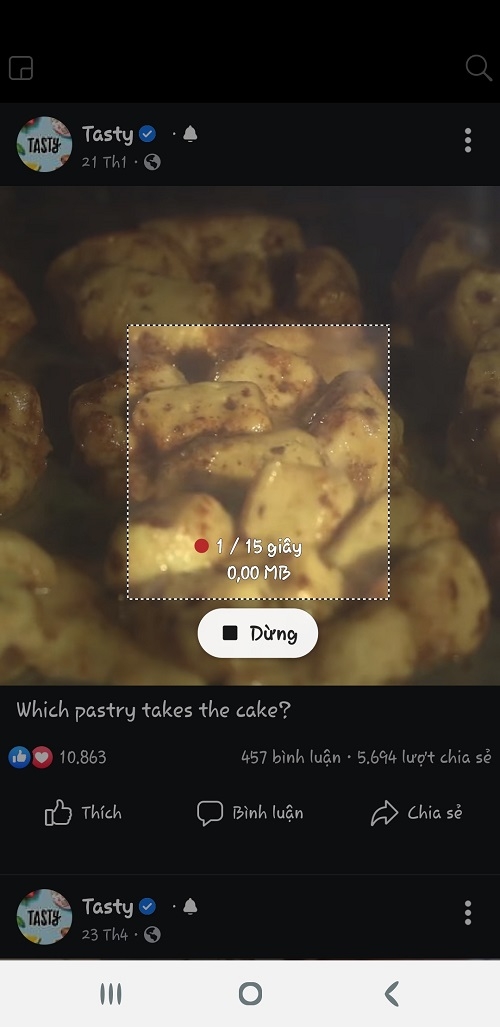View the 5.694 lượt chia sẻ shares
This screenshot has width=500, height=1027.
424,757
